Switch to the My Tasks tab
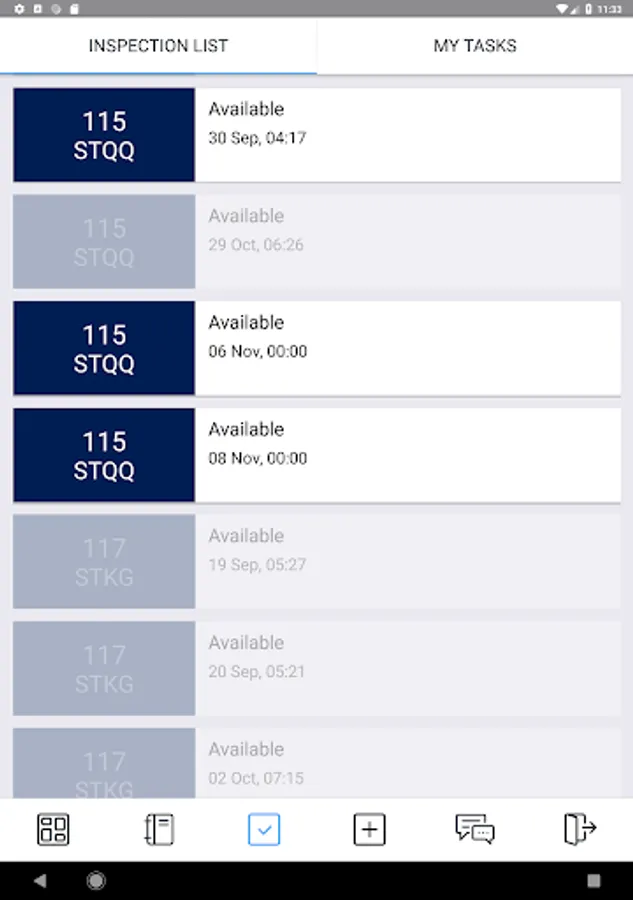 474,46
